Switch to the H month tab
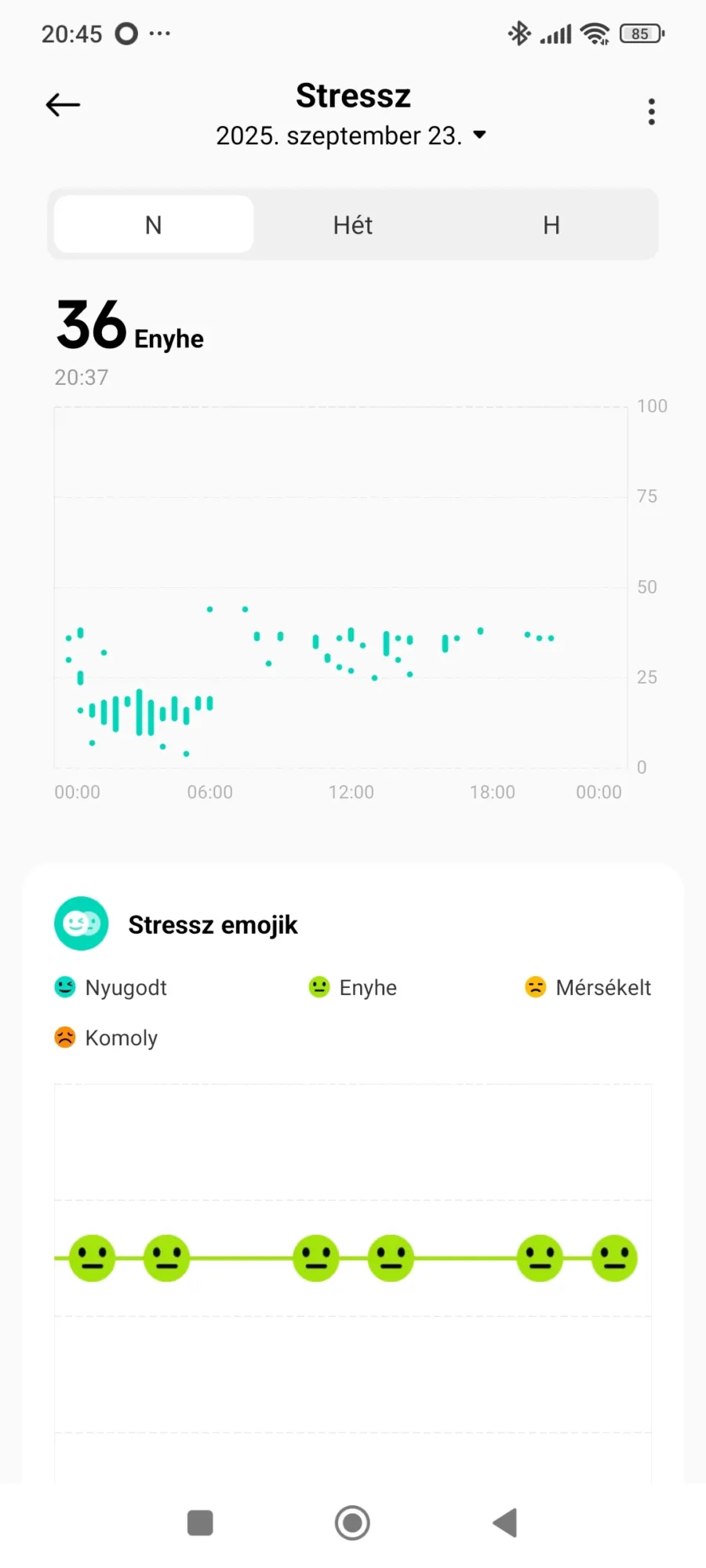The width and height of the screenshot is (706, 1568). [x=552, y=225]
